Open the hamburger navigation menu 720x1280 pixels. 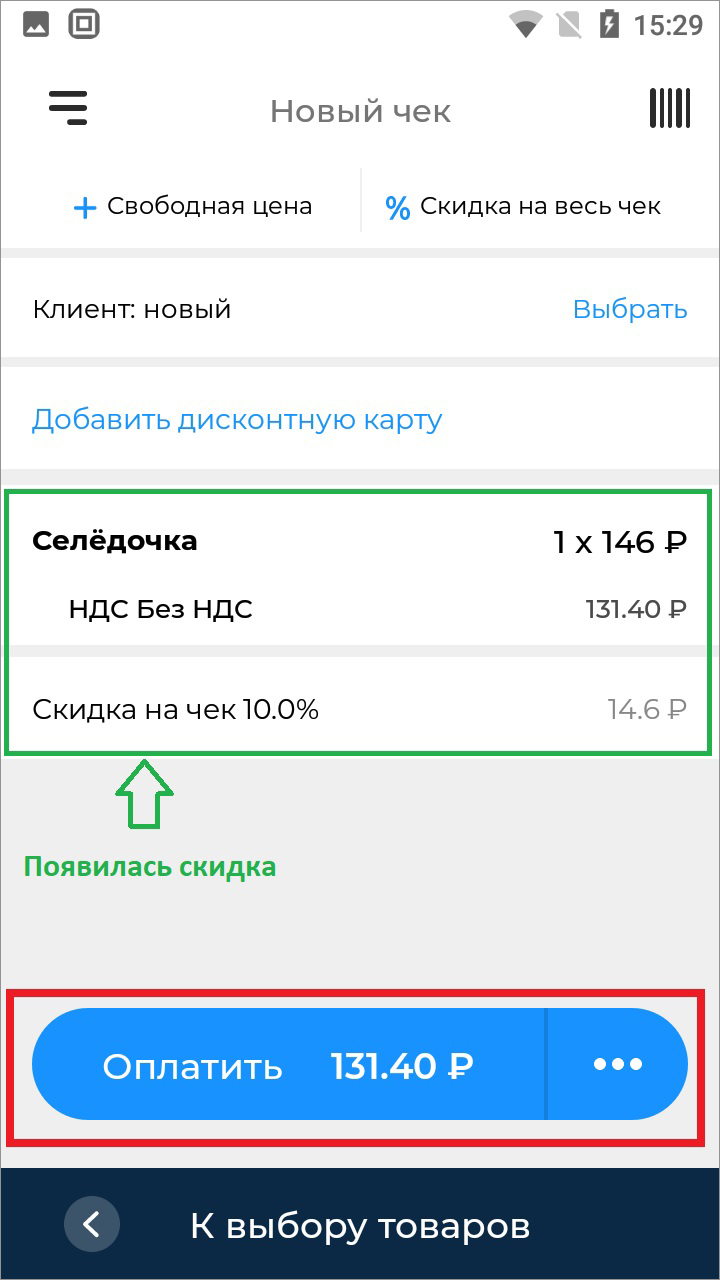click(x=67, y=107)
